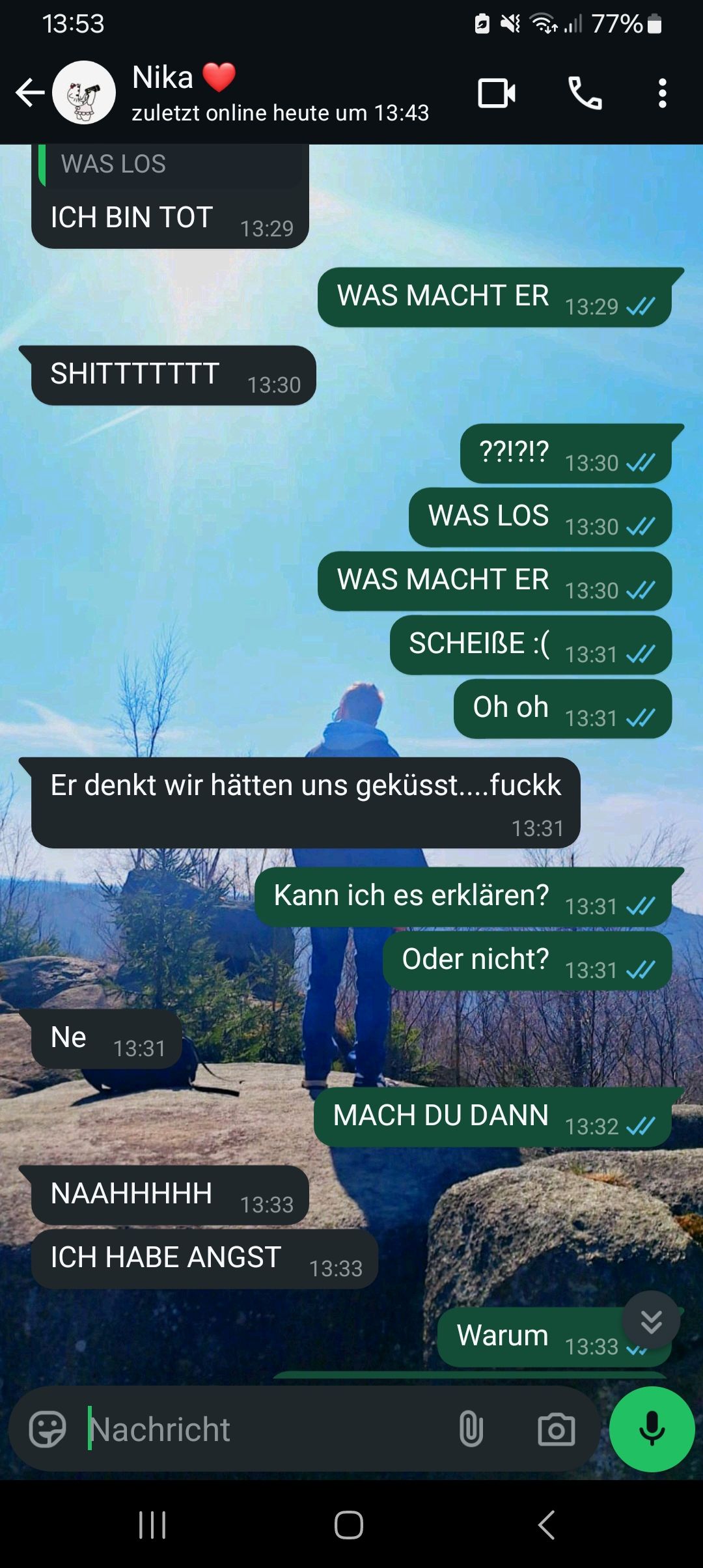Open the three-dot overflow menu
The image size is (703, 1568).
(x=662, y=93)
